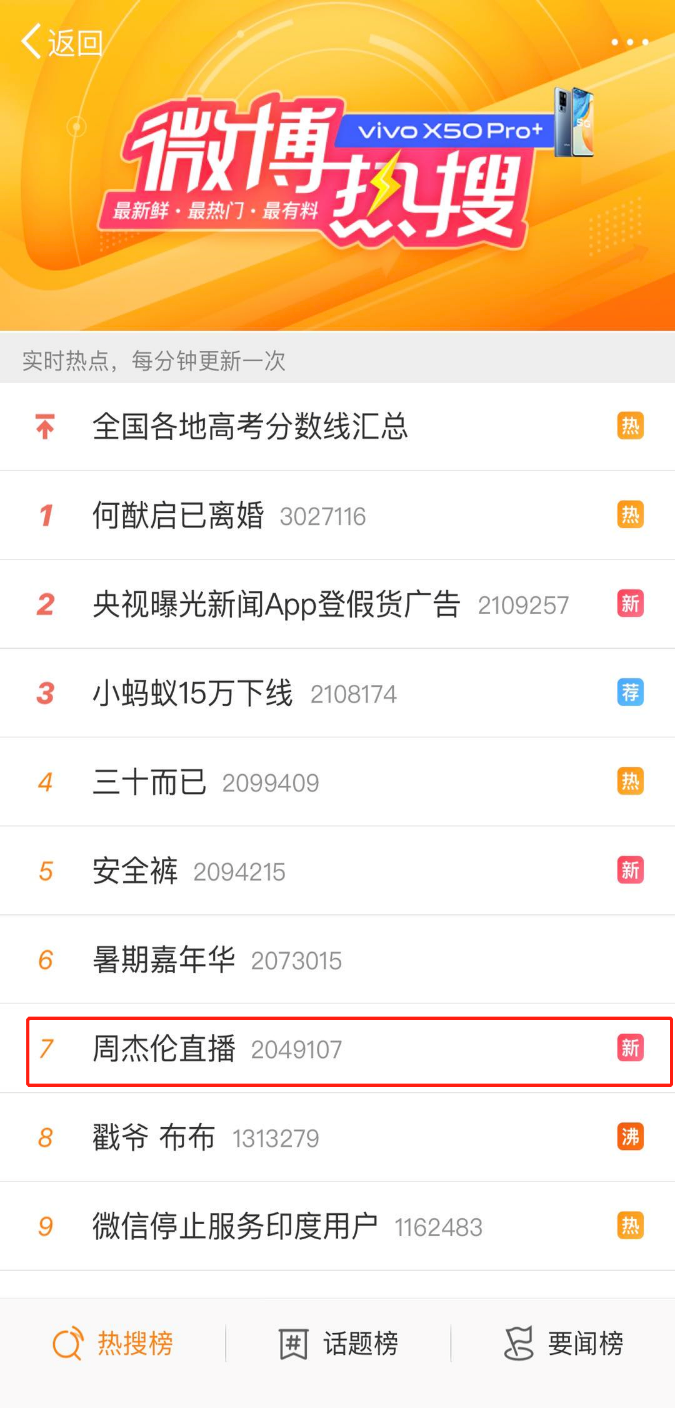The width and height of the screenshot is (675, 1408).
Task: View the topic 暑期嘉年华
Action: point(164,960)
